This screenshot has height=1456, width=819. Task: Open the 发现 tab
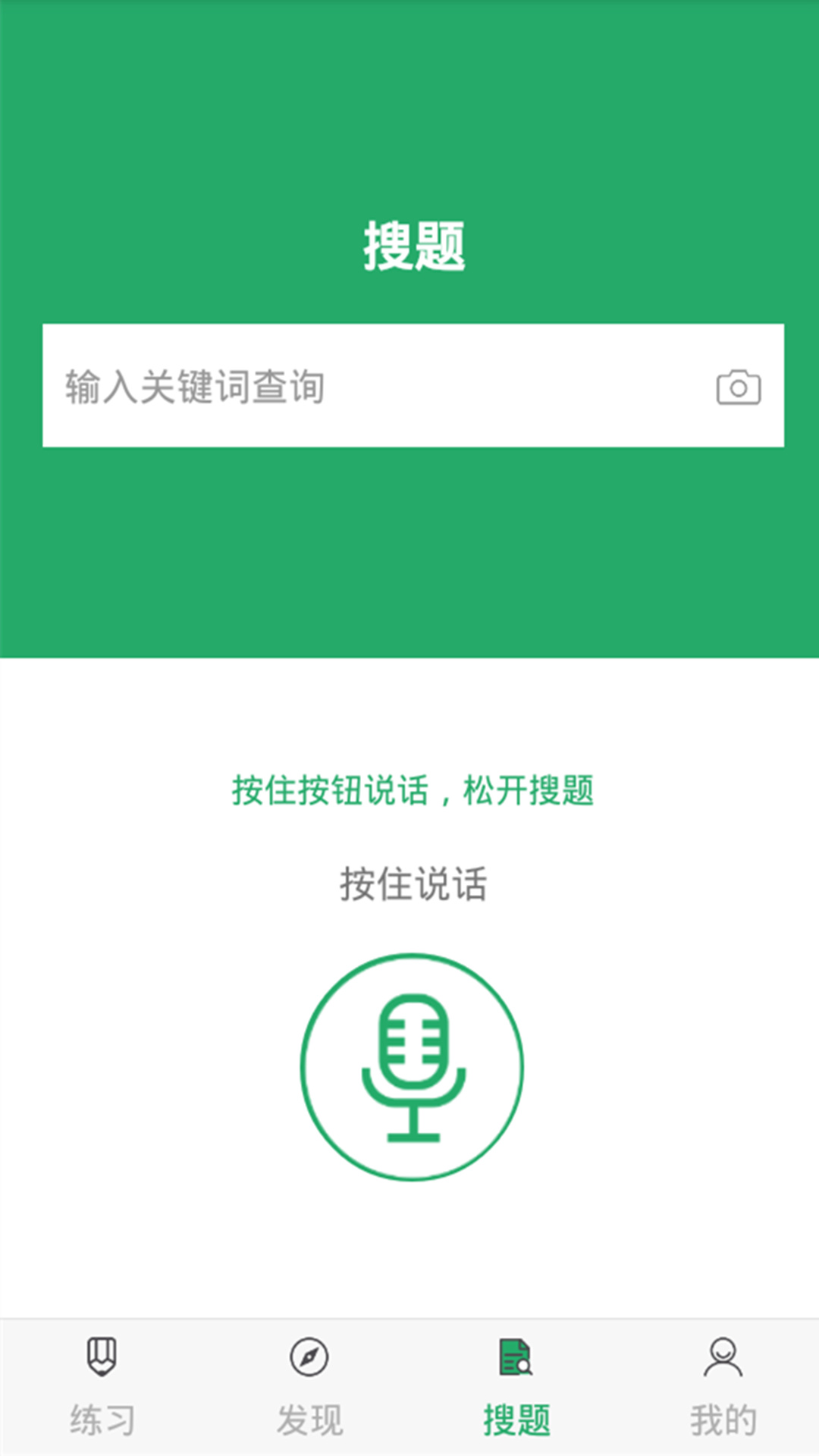[309, 1387]
